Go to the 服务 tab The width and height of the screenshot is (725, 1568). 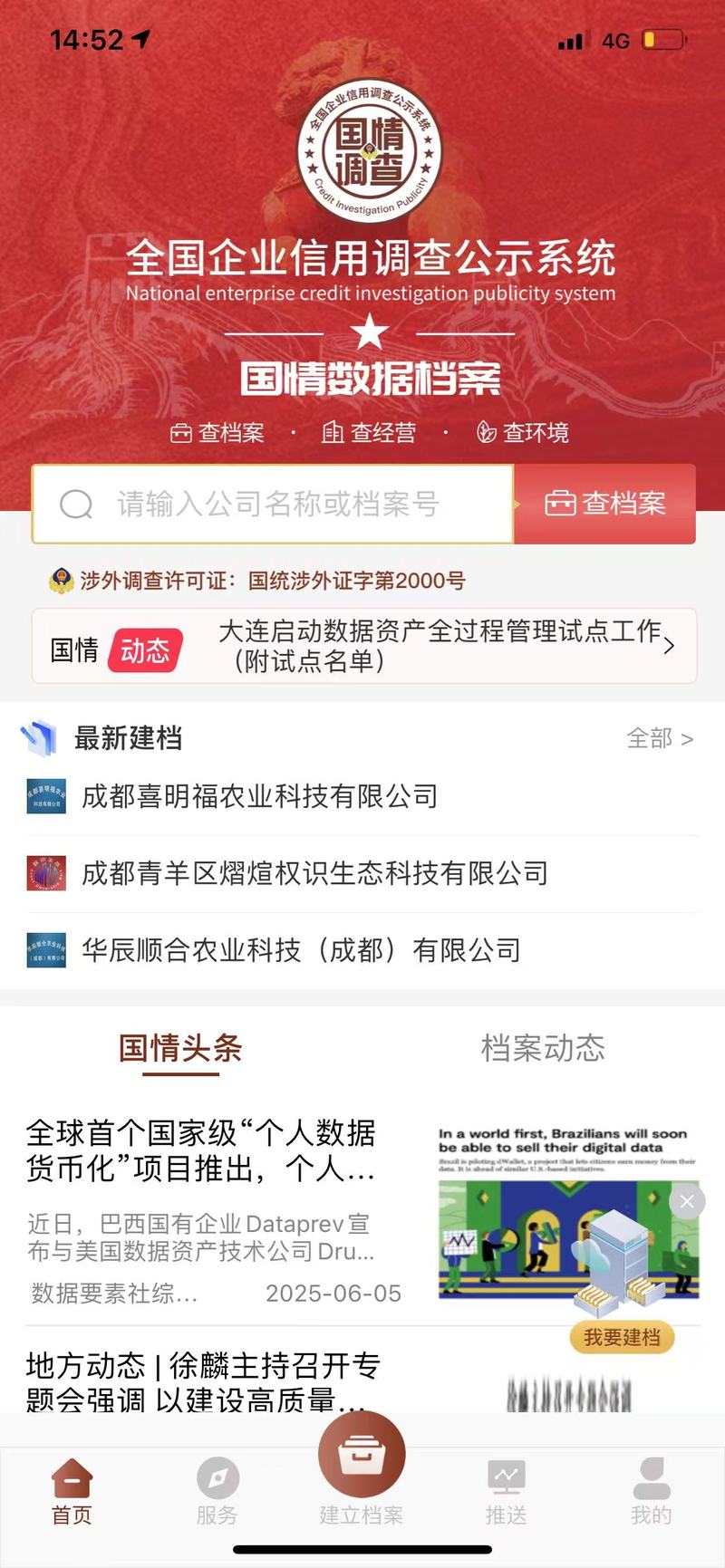[x=217, y=1491]
